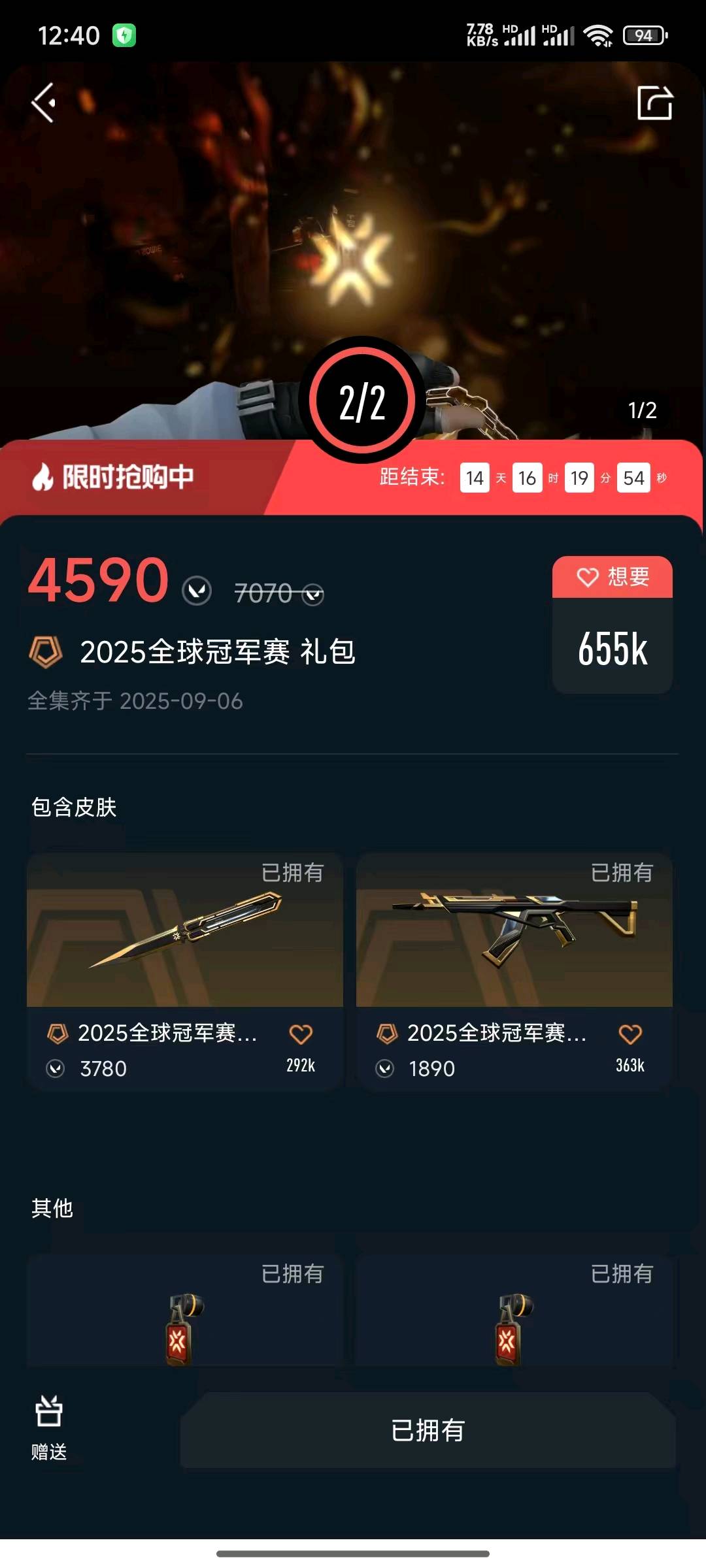706x1568 pixels.
Task: Tap the 已拥有 button at the bottom
Action: (428, 1430)
